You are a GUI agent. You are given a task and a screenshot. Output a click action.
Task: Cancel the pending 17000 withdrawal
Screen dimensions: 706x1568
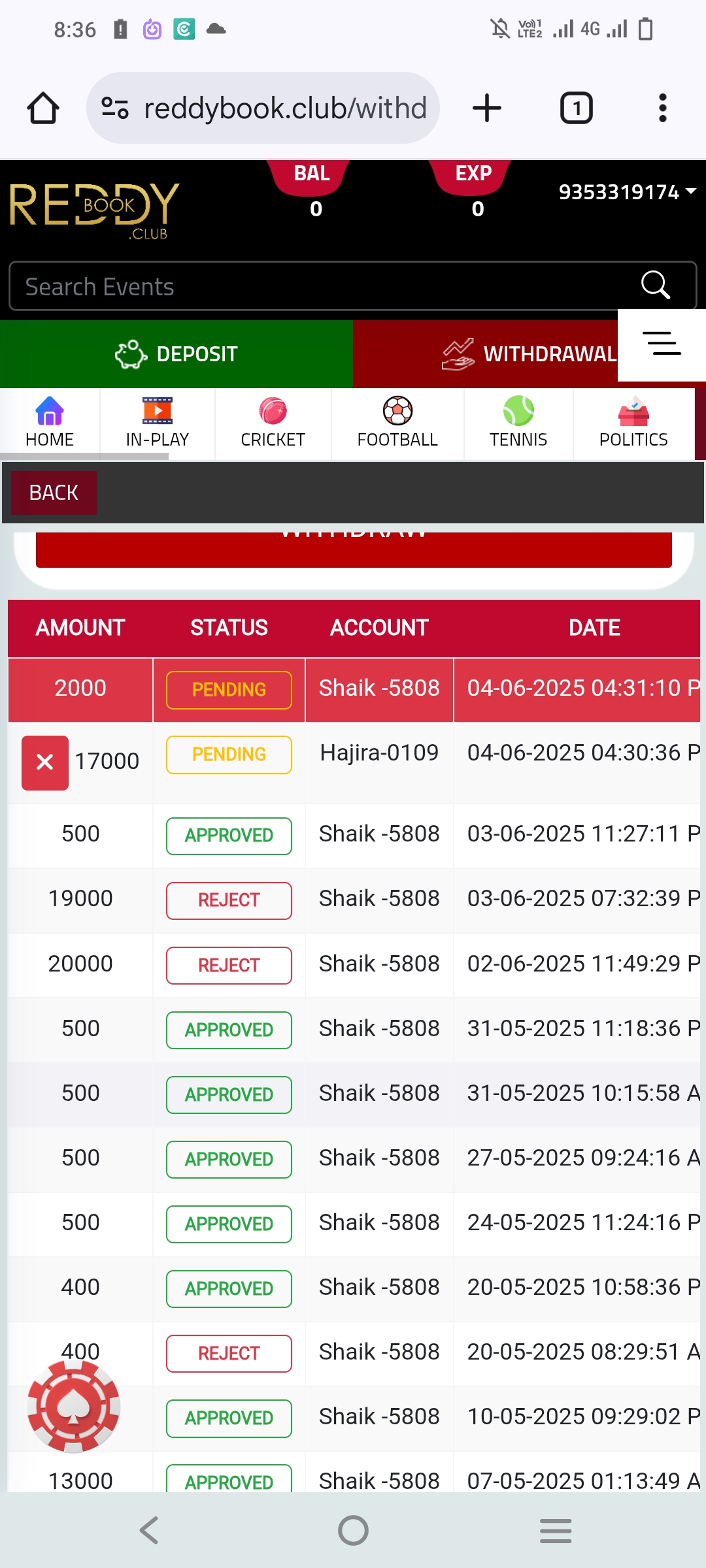tap(45, 762)
